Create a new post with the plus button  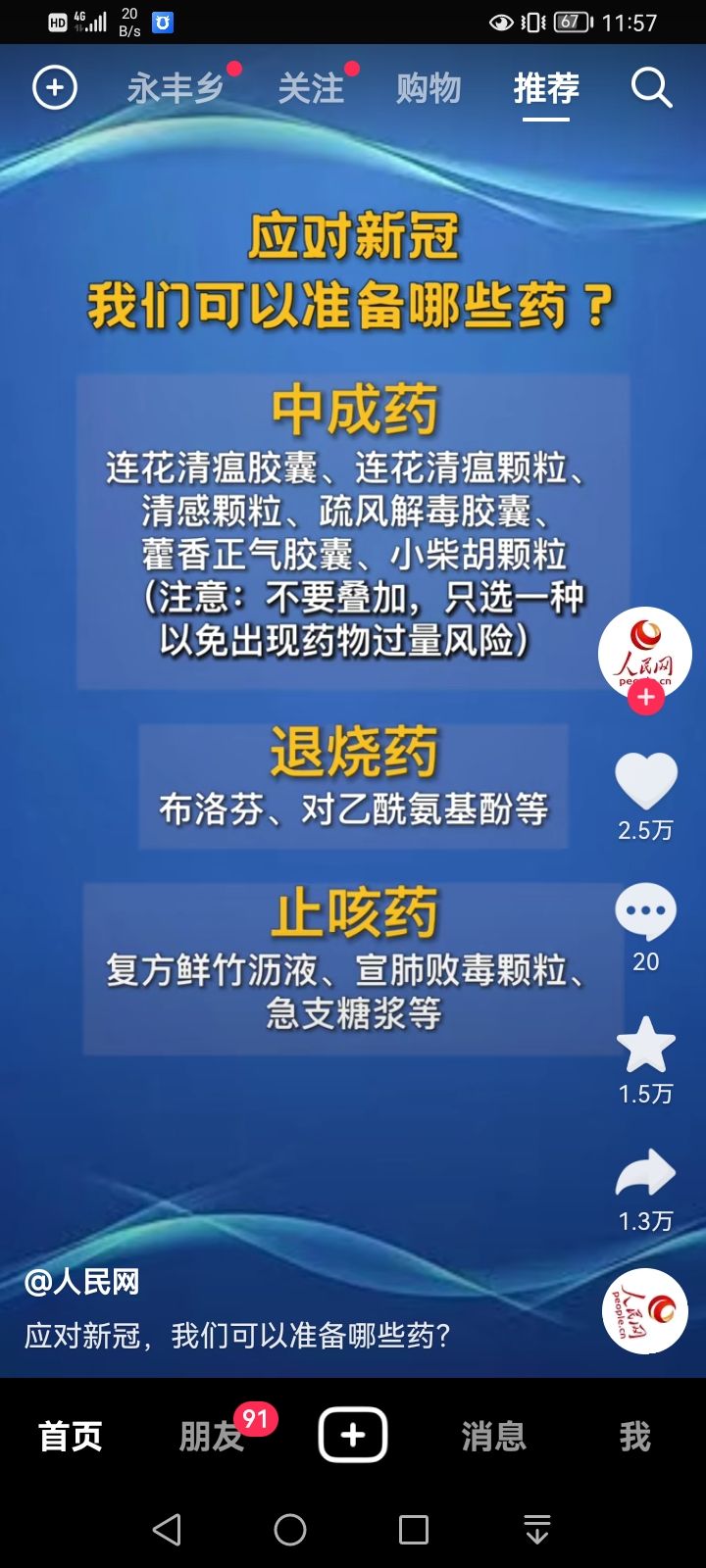tap(353, 1436)
